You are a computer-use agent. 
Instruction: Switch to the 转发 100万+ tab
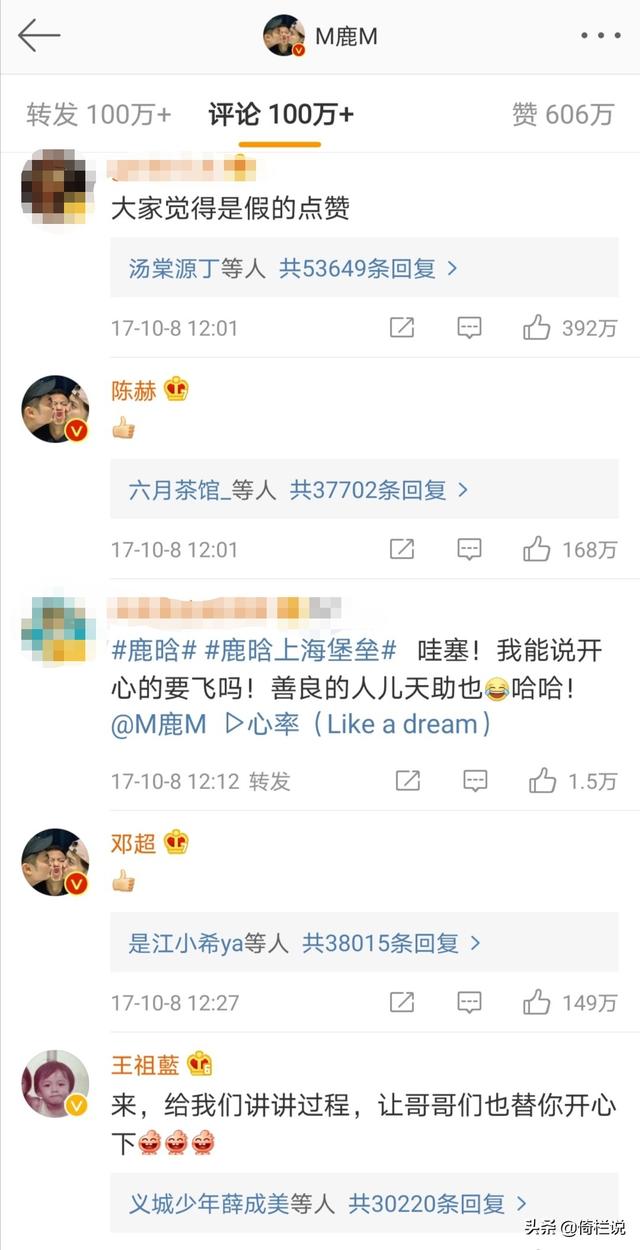[x=98, y=115]
